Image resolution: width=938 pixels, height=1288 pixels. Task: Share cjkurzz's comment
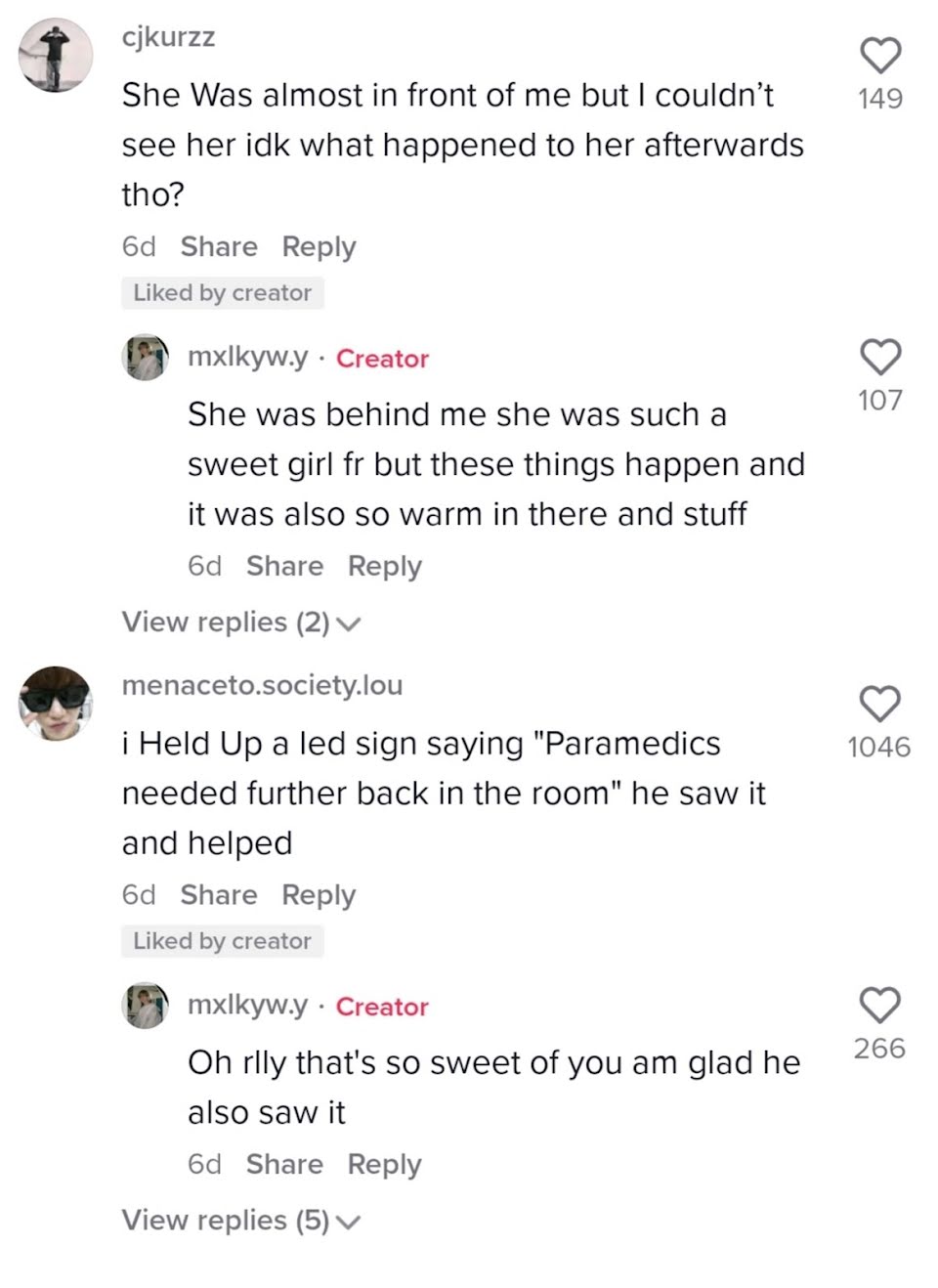[x=219, y=246]
